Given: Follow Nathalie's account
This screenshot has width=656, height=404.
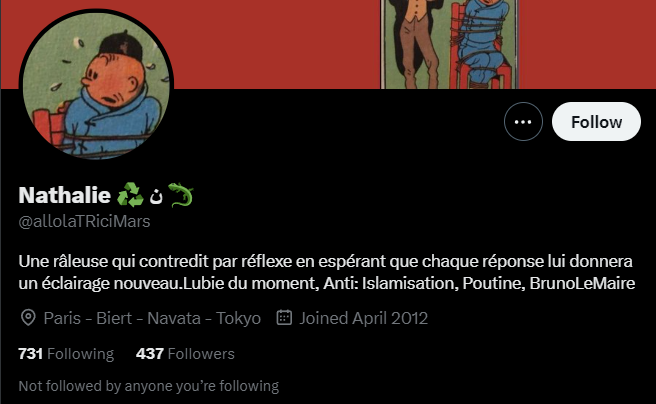Looking at the screenshot, I should click(596, 122).
